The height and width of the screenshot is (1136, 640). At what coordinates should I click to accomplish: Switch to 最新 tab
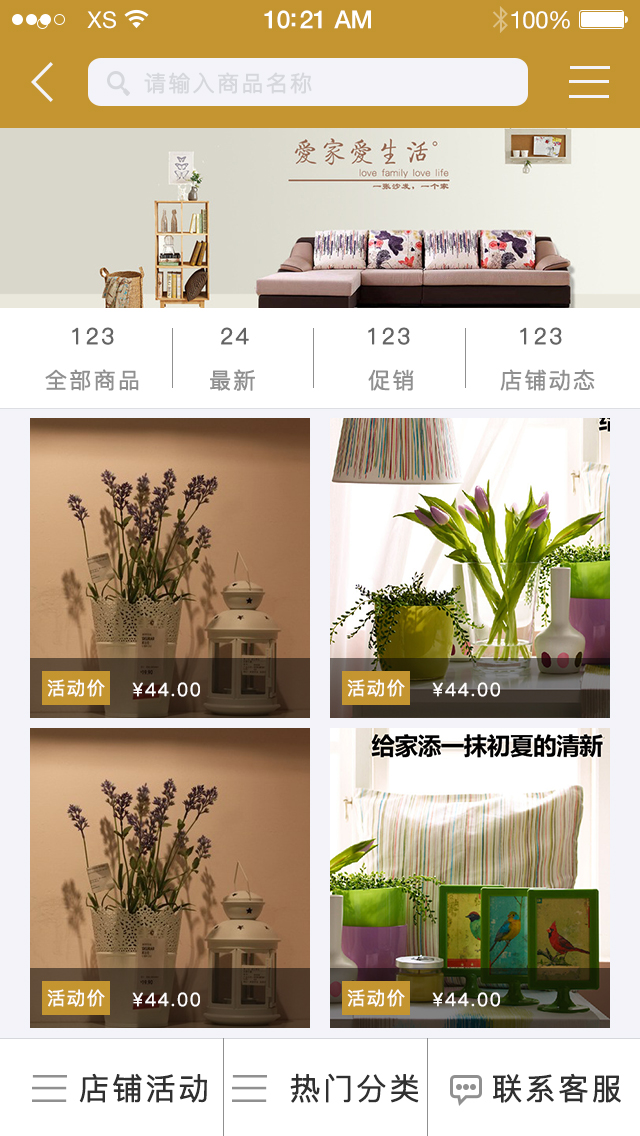pyautogui.click(x=233, y=359)
